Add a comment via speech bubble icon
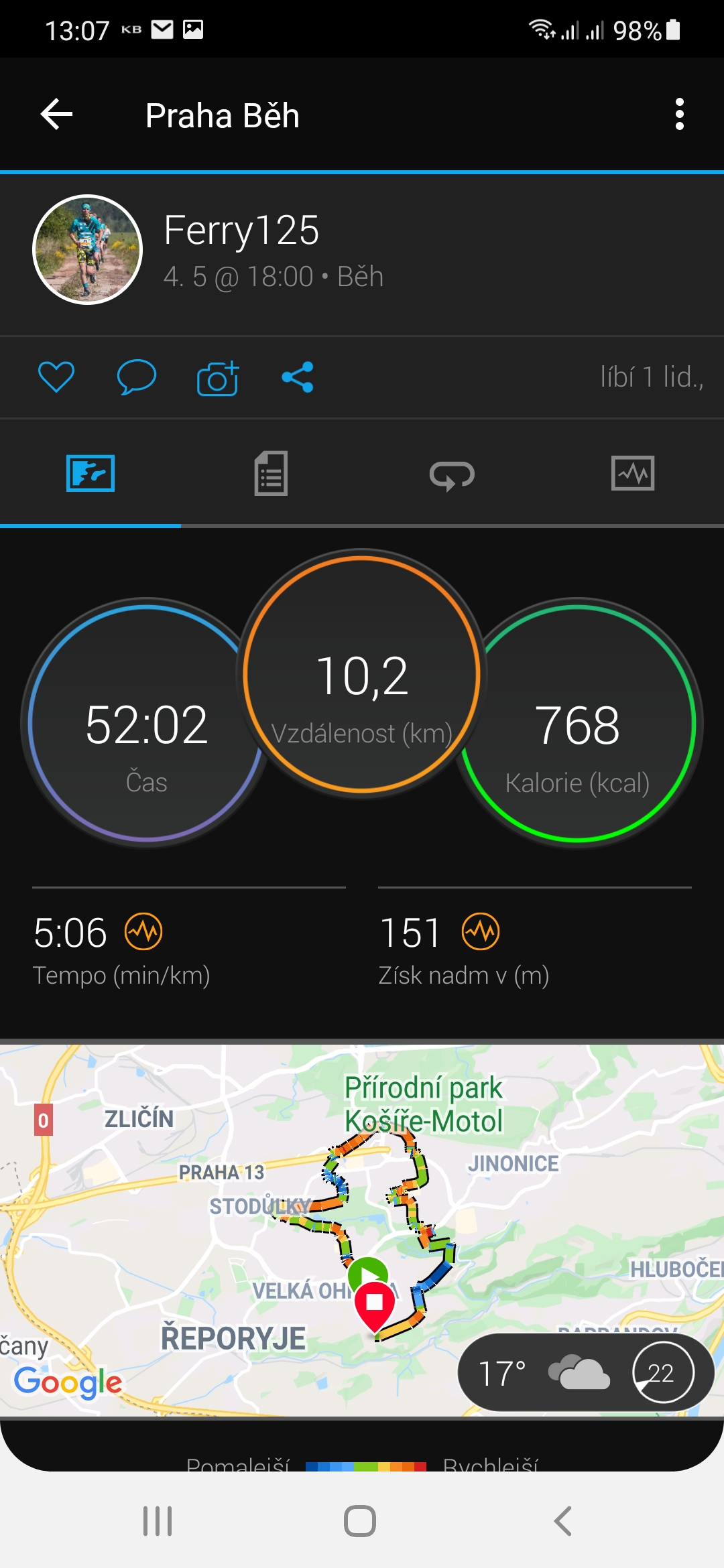724x1568 pixels. tap(136, 377)
